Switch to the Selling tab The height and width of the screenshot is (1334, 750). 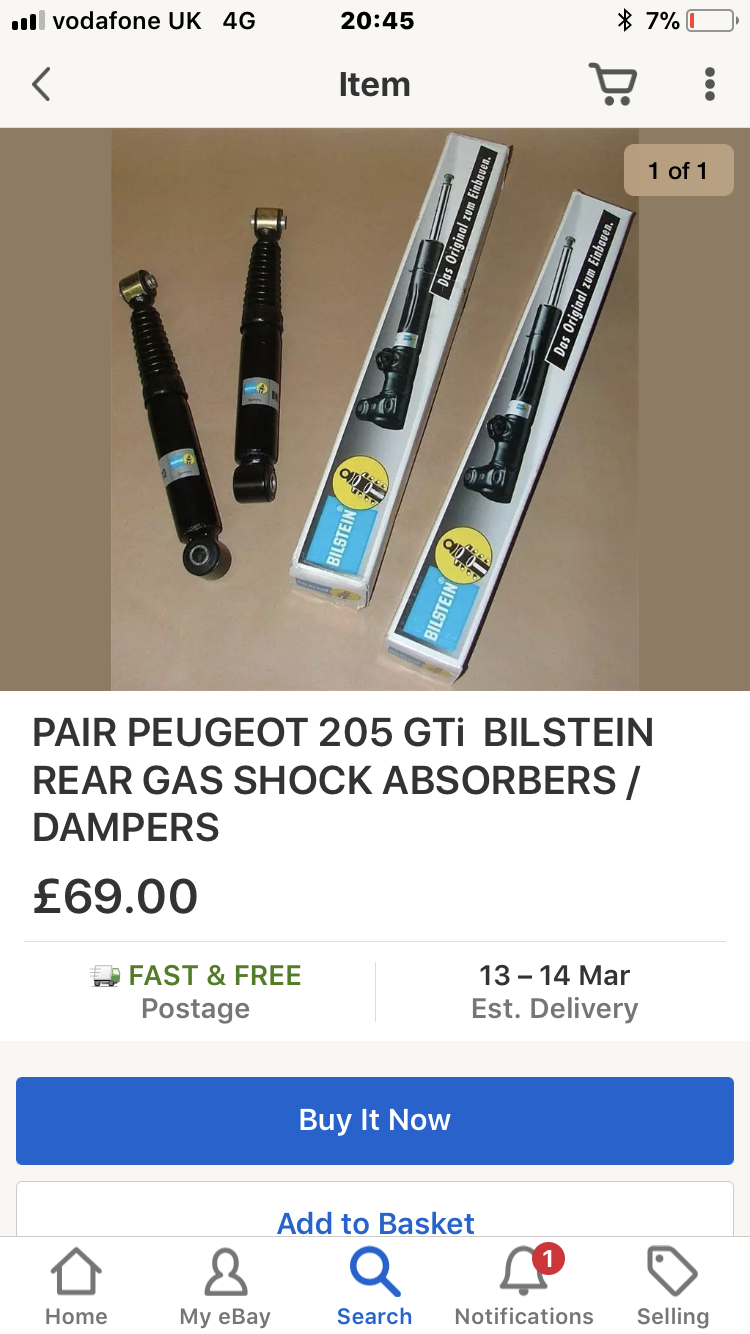tap(673, 1288)
